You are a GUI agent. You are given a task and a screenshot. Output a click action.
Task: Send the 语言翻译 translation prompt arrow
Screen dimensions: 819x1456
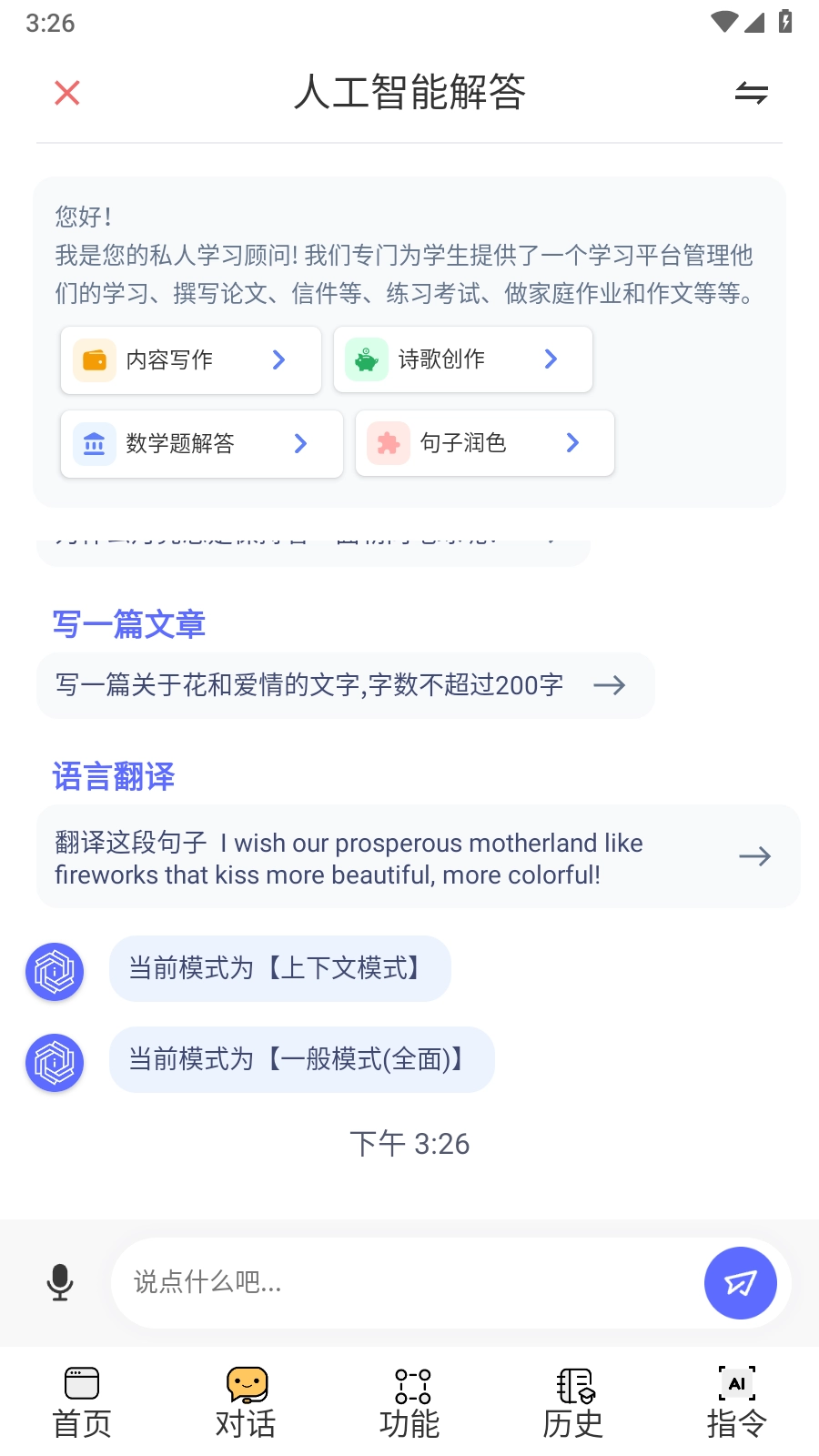tap(754, 855)
